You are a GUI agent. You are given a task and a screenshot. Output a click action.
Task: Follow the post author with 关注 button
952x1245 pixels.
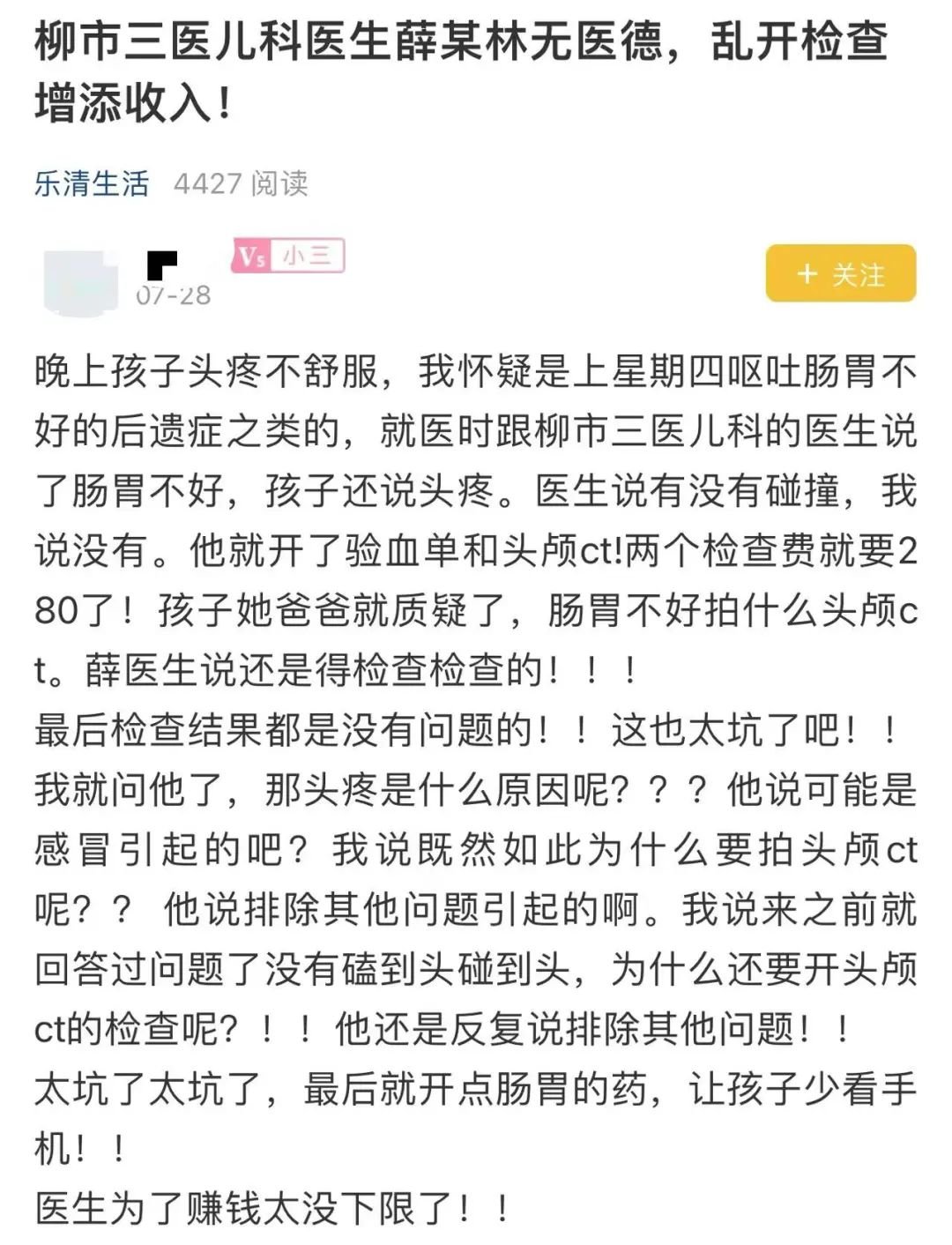click(840, 274)
